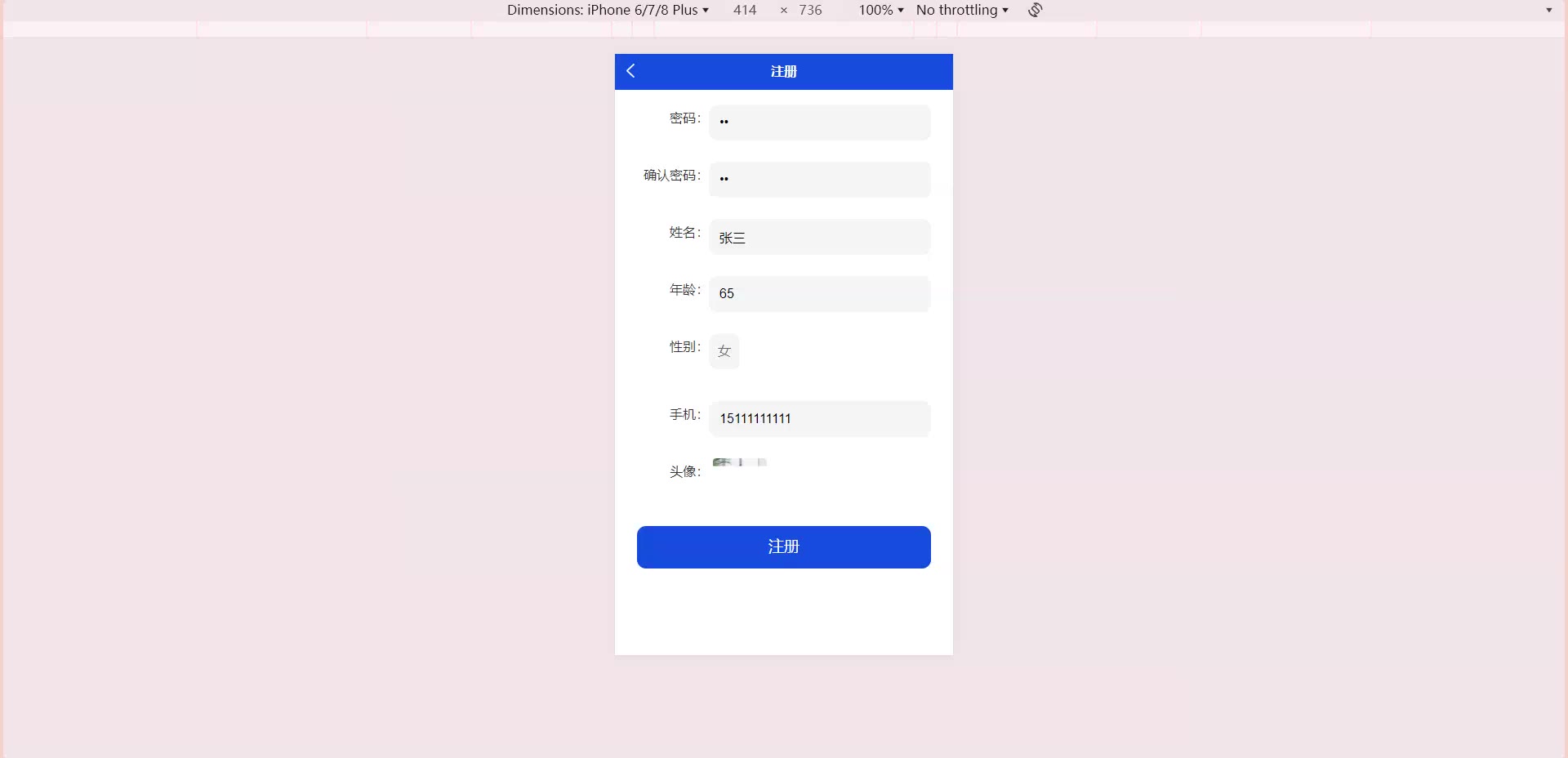Open the device Dimensions dropdown
1568x758 pixels.
click(x=608, y=10)
